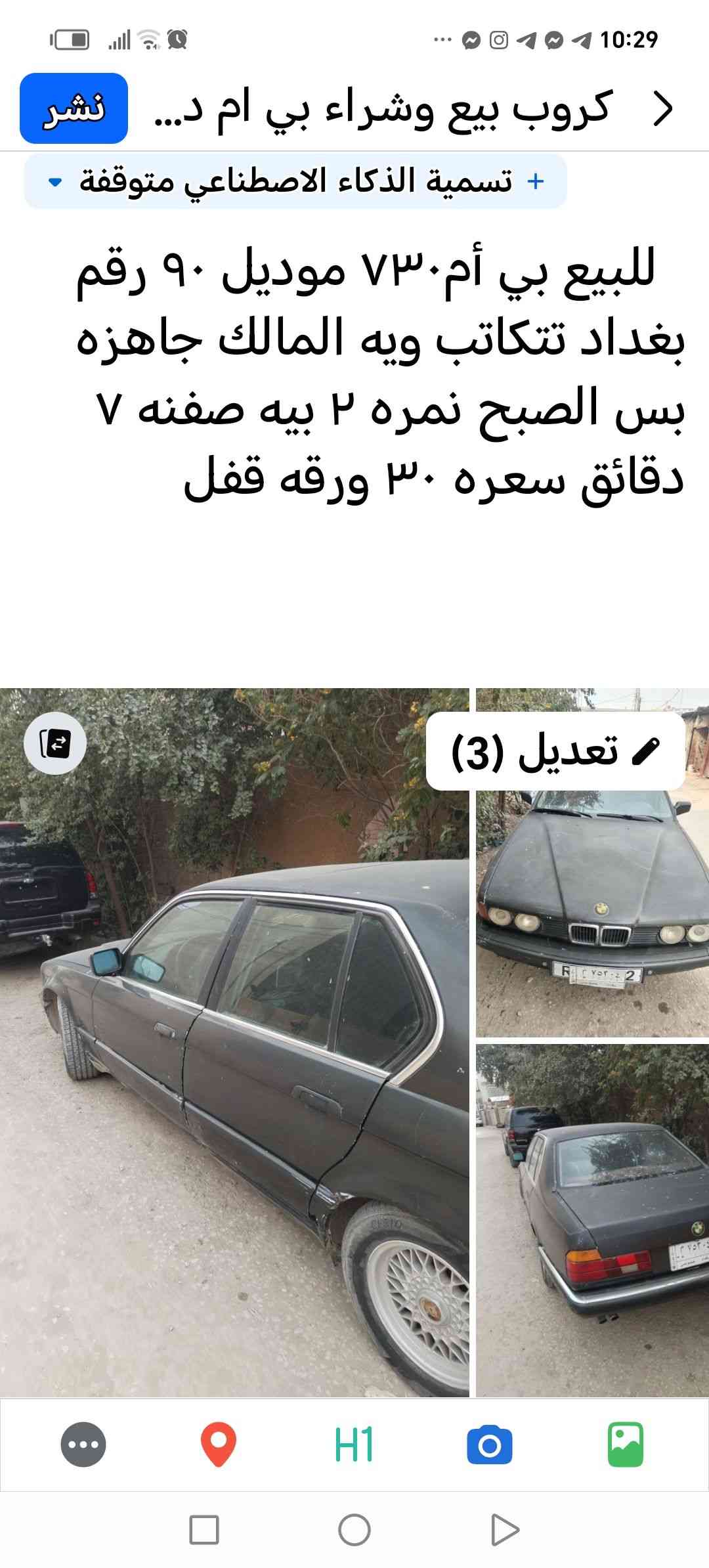This screenshot has width=709, height=1568.
Task: Expand the تسمية الذكاء الاصطناعي dropdown
Action: point(295,181)
